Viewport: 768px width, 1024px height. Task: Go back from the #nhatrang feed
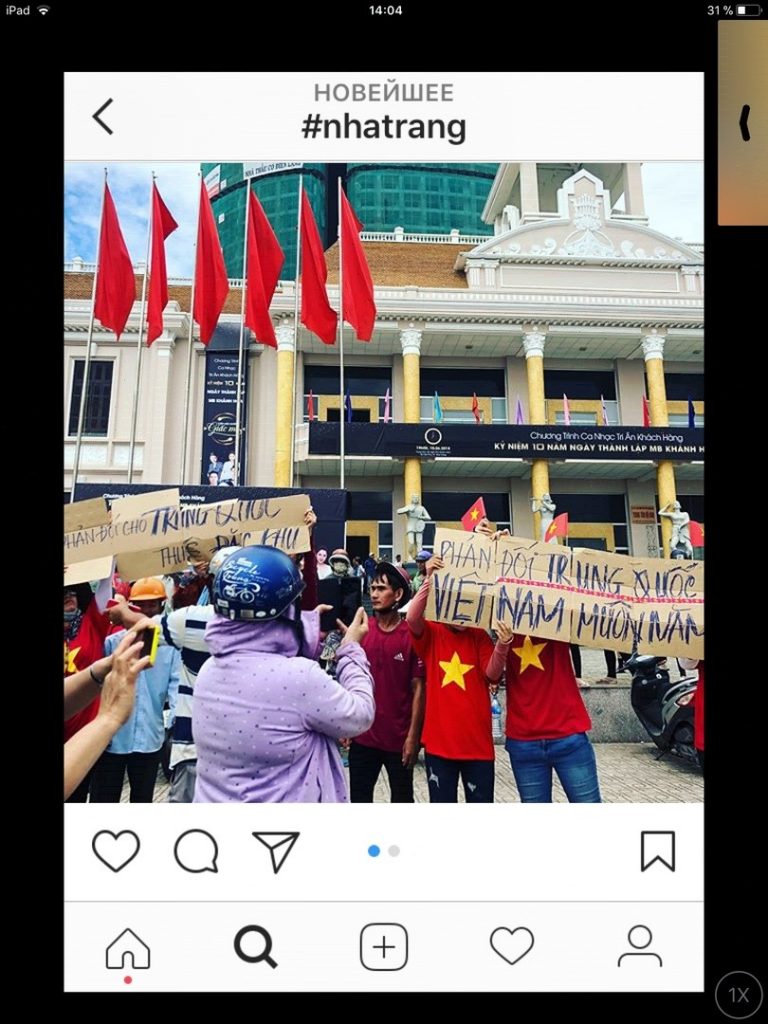(x=102, y=116)
